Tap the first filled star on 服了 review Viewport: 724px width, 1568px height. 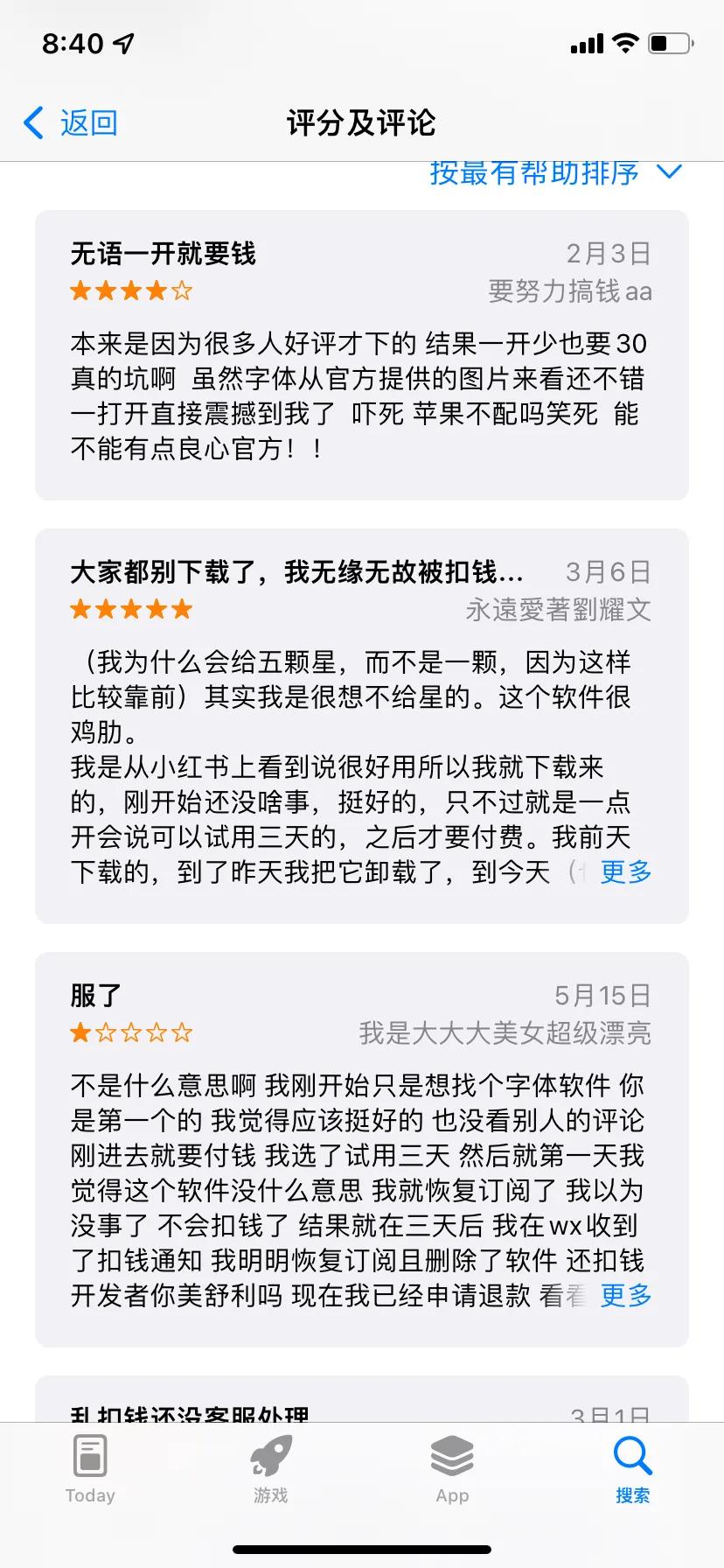(79, 1032)
